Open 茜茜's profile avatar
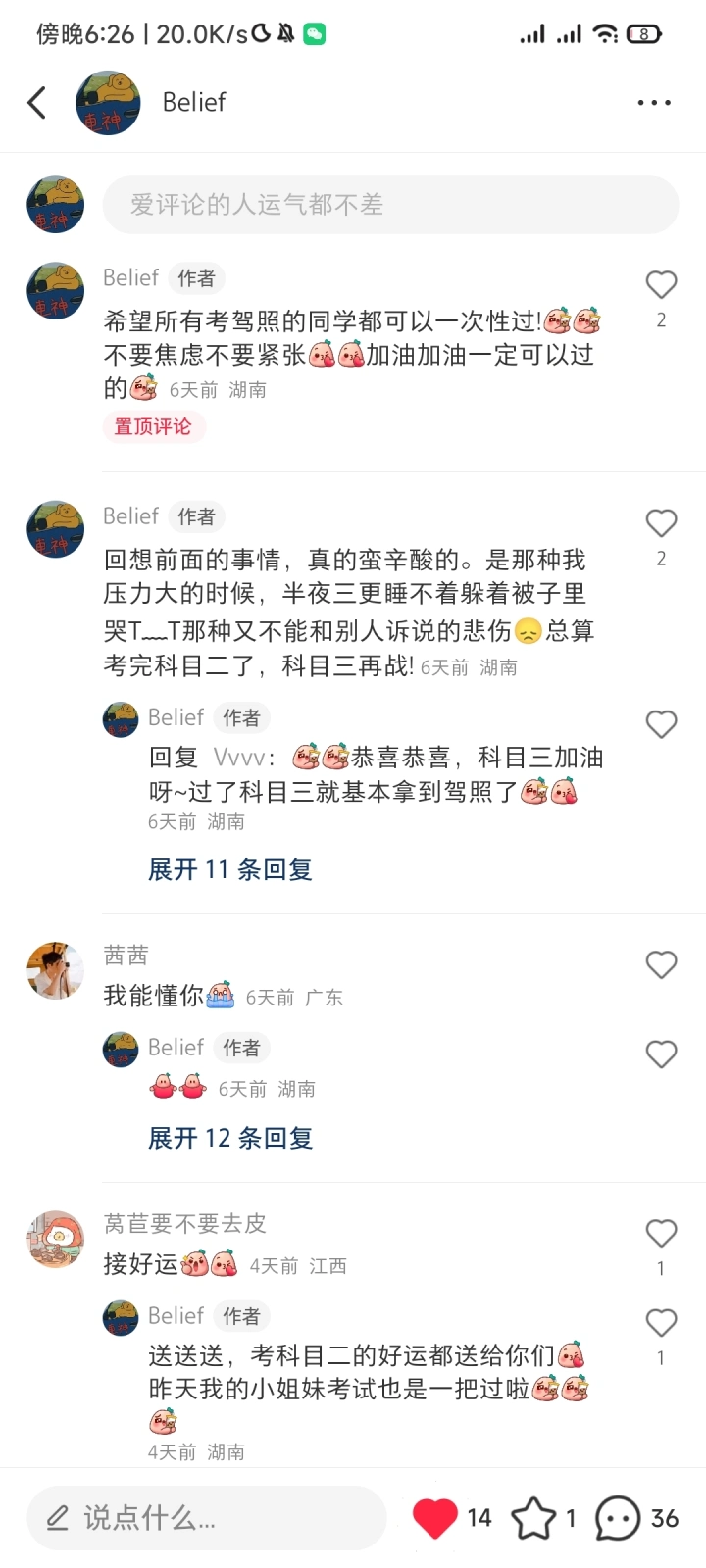The height and width of the screenshot is (1568, 706). coord(55,970)
